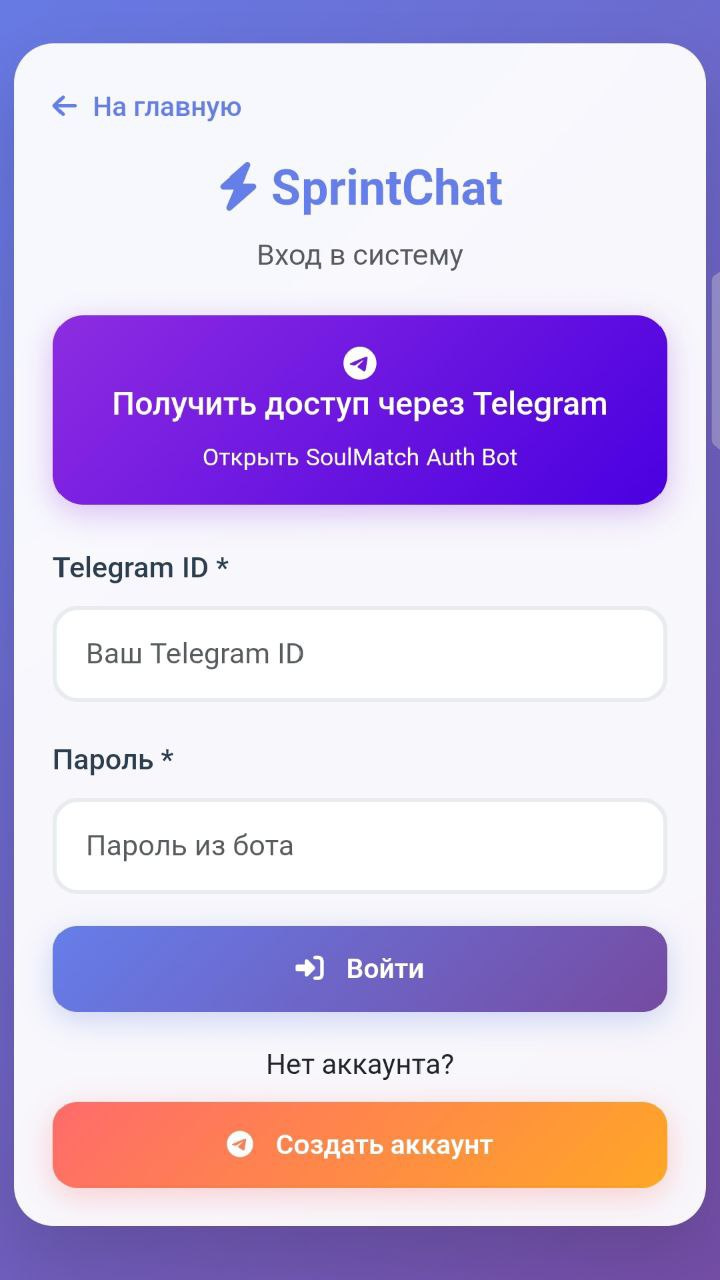
Task: Select the «Пароль из бота» password field
Action: [x=360, y=846]
